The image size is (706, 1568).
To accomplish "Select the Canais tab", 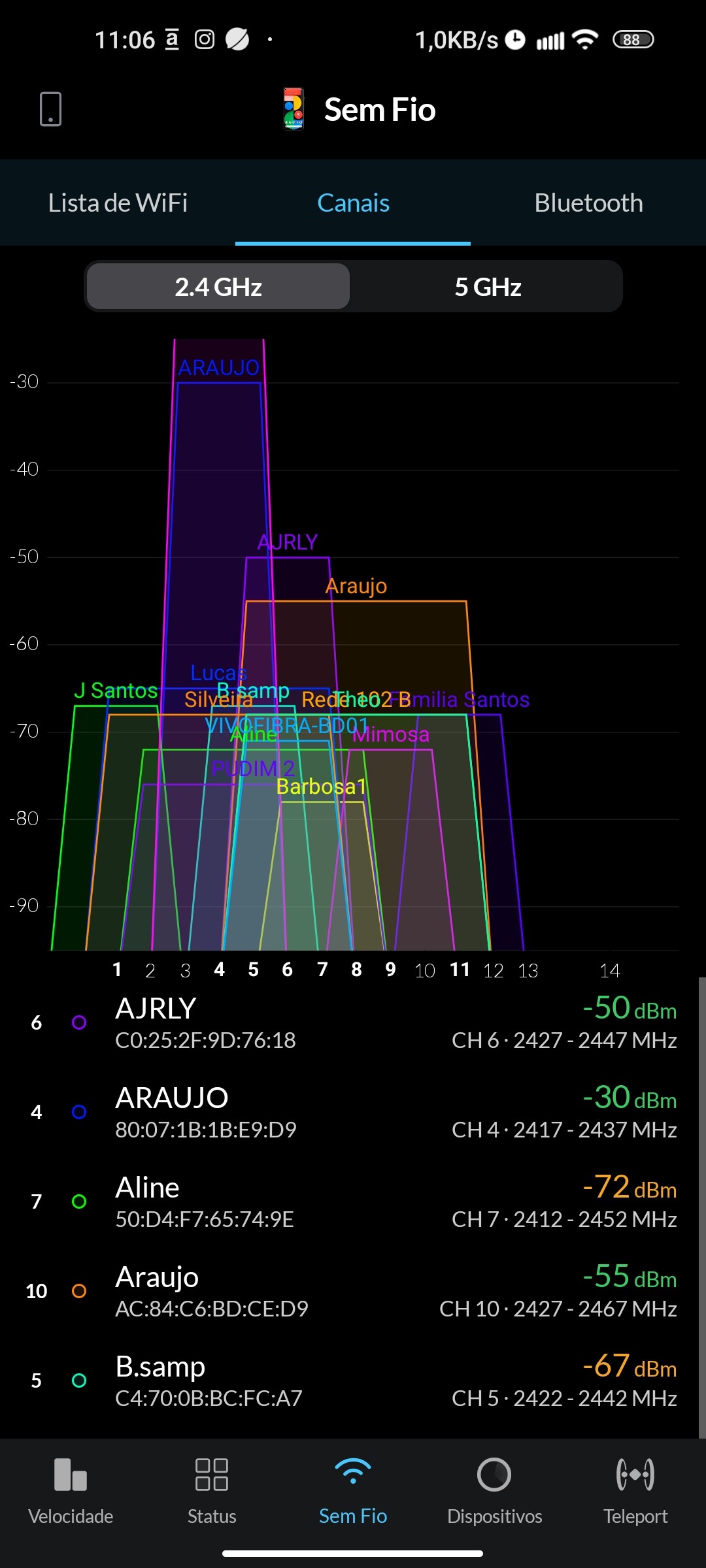I will (x=353, y=203).
